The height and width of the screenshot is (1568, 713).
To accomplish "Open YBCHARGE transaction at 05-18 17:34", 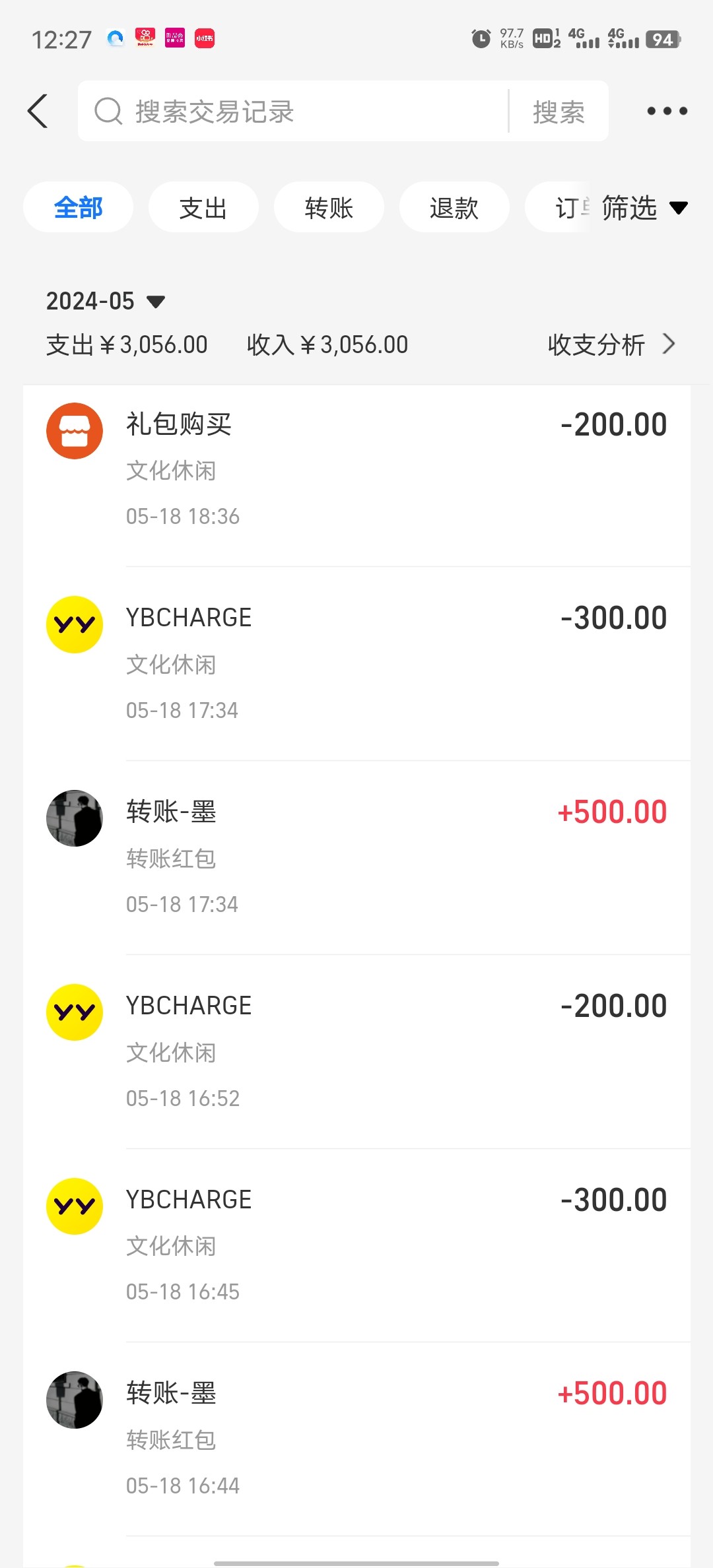I will coord(356,663).
